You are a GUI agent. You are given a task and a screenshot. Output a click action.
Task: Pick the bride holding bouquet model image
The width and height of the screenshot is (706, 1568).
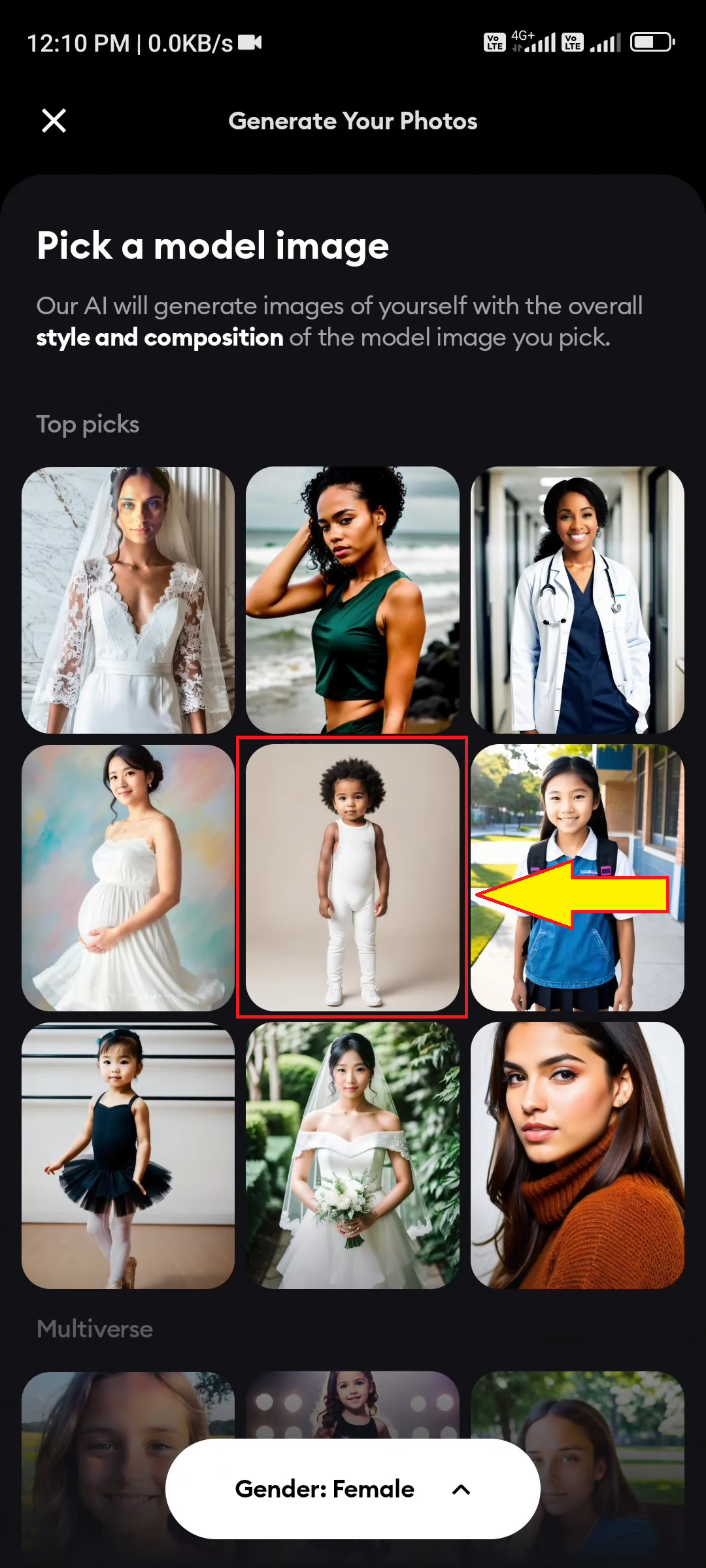[x=352, y=1155]
